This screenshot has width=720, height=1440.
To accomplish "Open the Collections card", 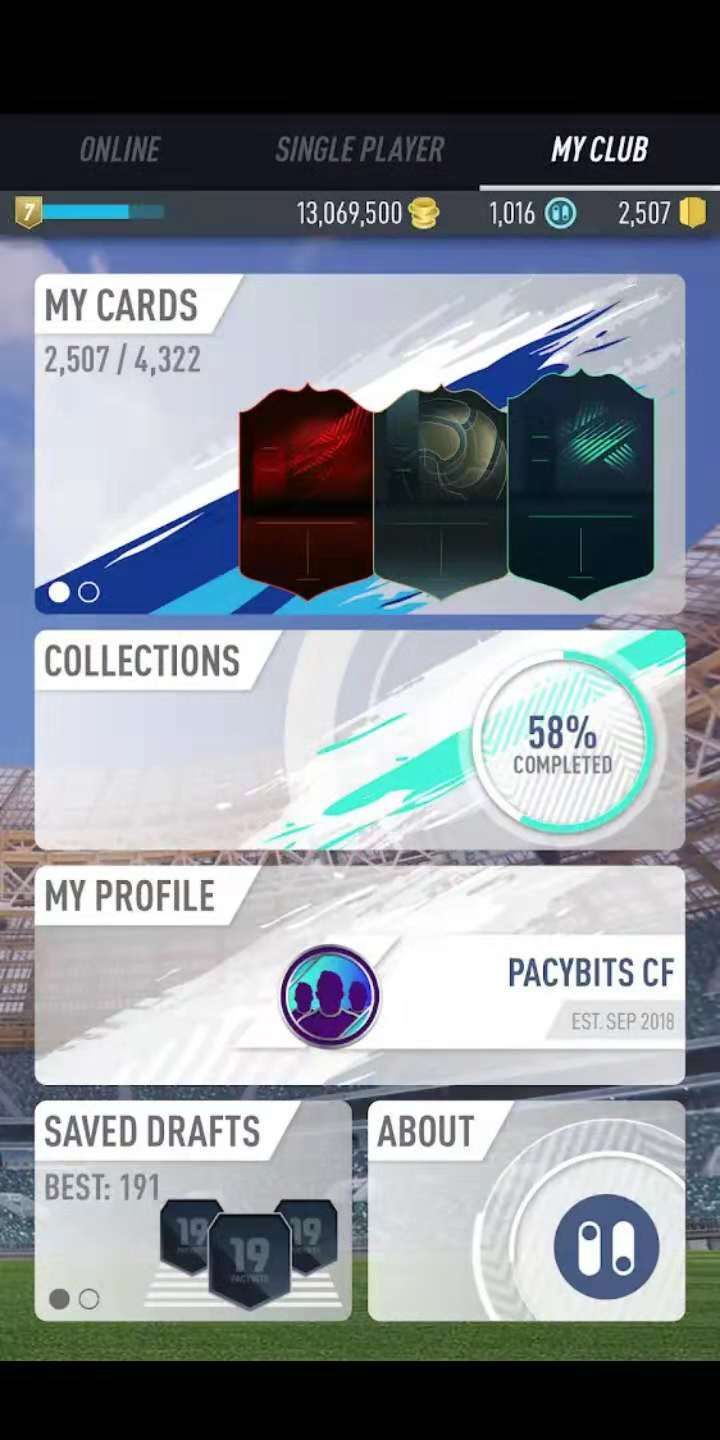I will pos(360,740).
